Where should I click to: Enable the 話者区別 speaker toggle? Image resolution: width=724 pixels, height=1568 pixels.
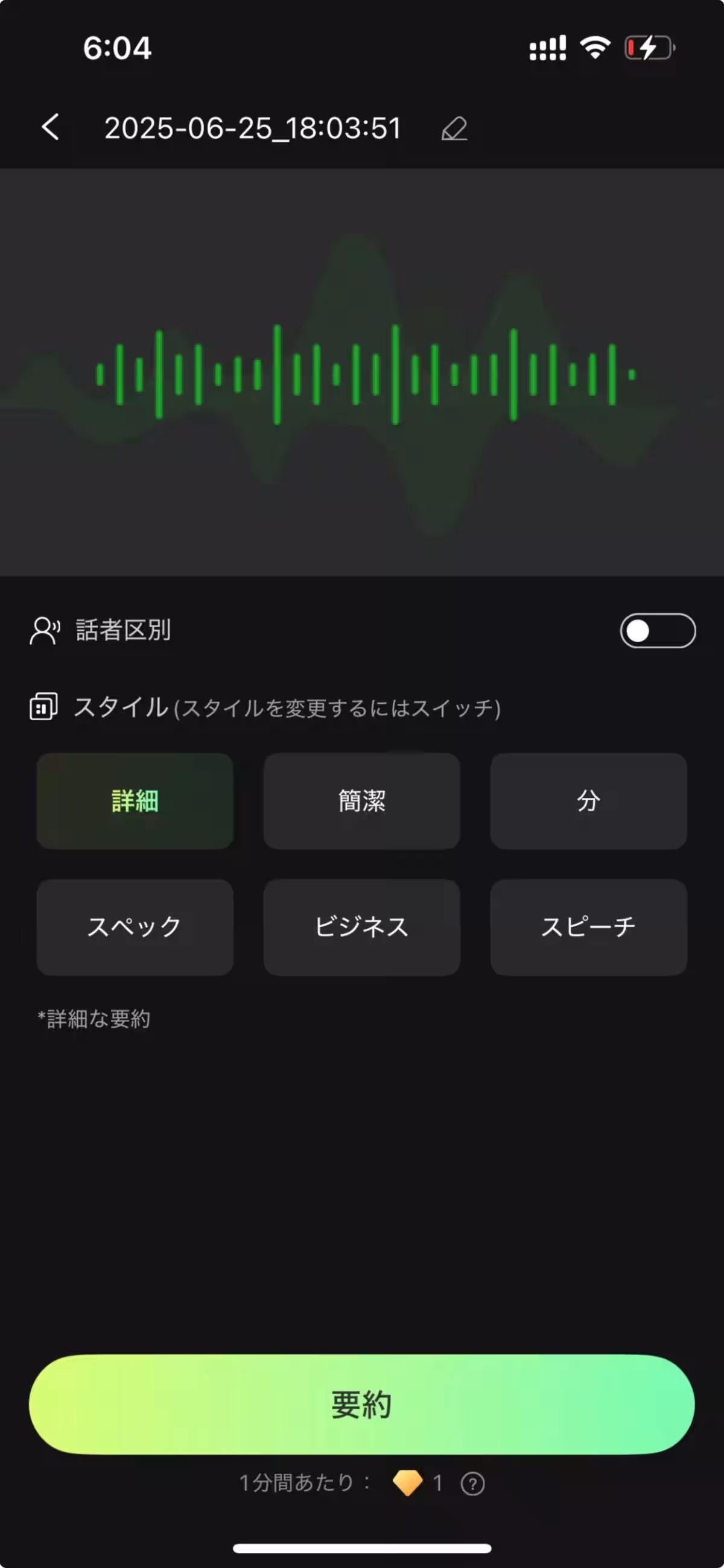[658, 631]
